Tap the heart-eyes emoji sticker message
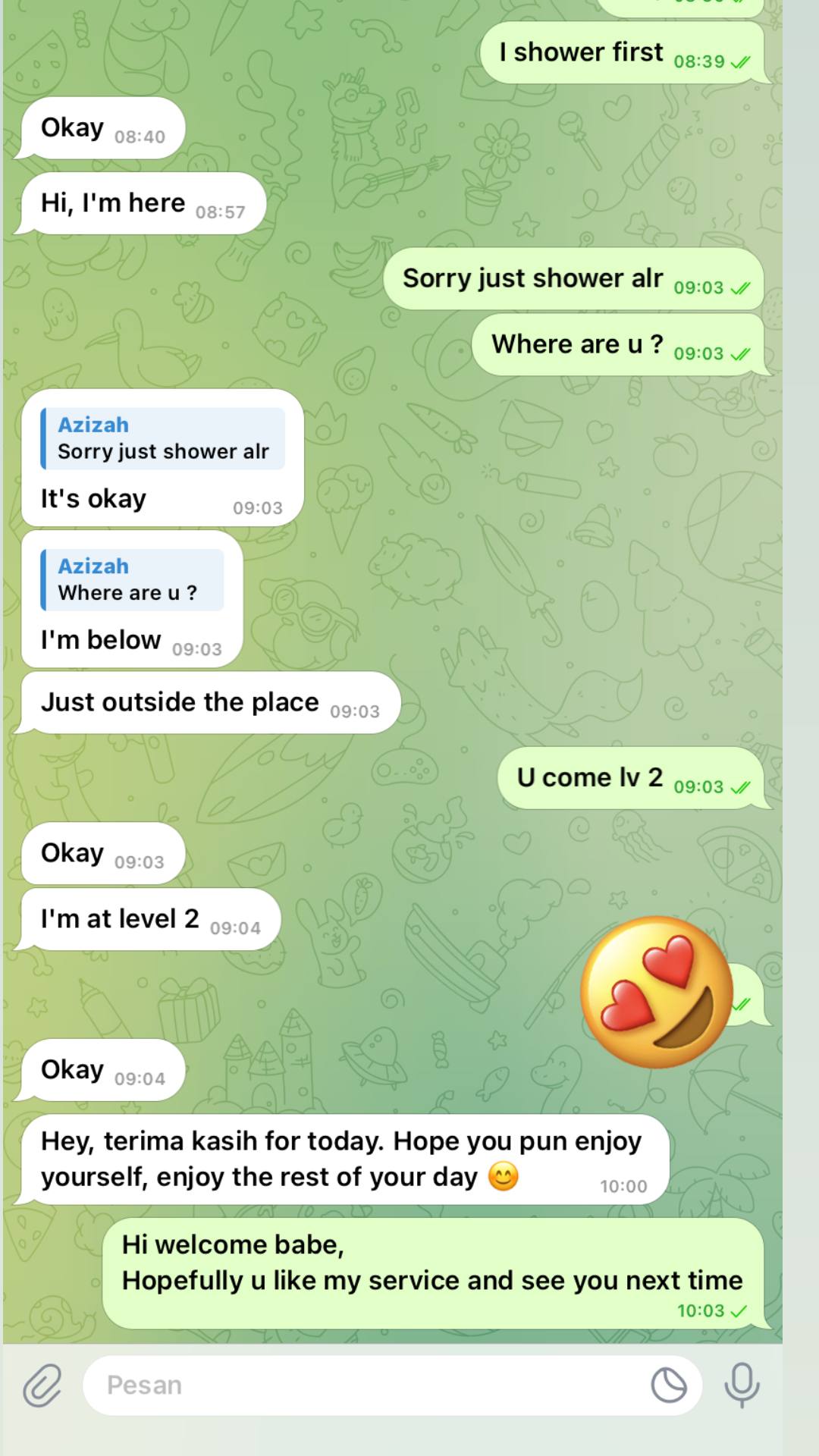819x1456 pixels. pos(657,992)
